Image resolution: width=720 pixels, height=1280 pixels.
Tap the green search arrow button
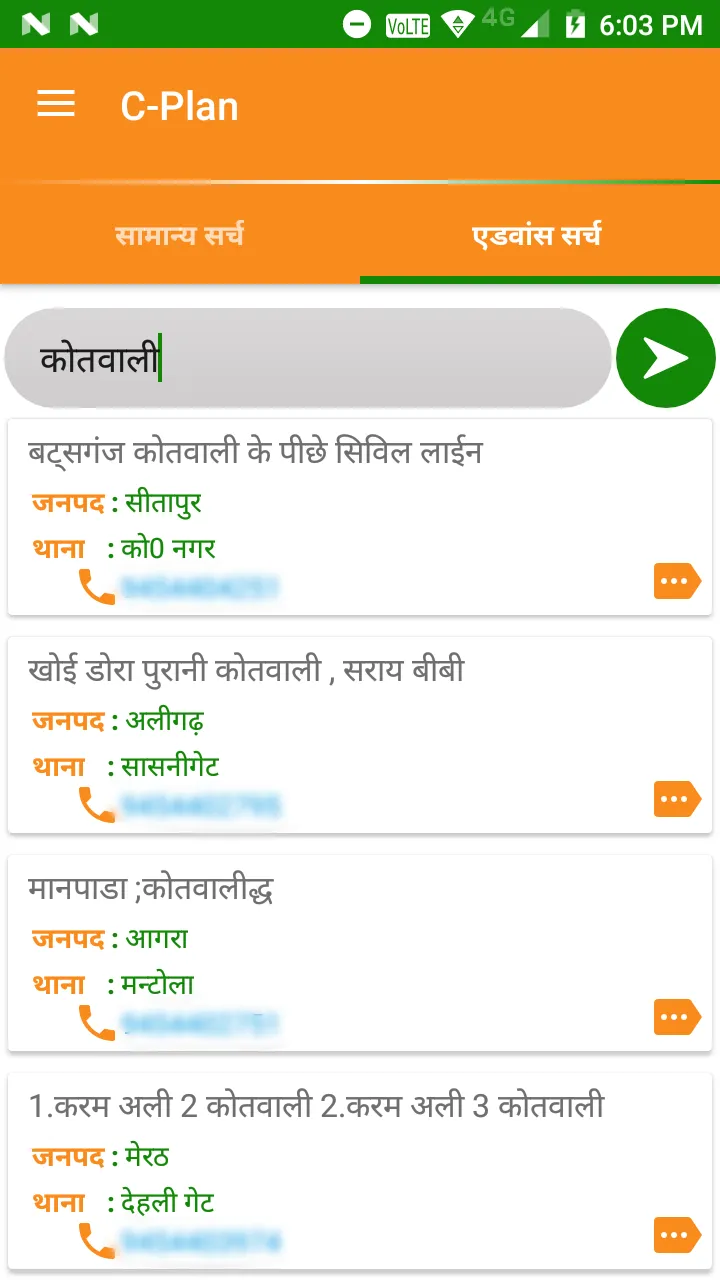tap(665, 357)
